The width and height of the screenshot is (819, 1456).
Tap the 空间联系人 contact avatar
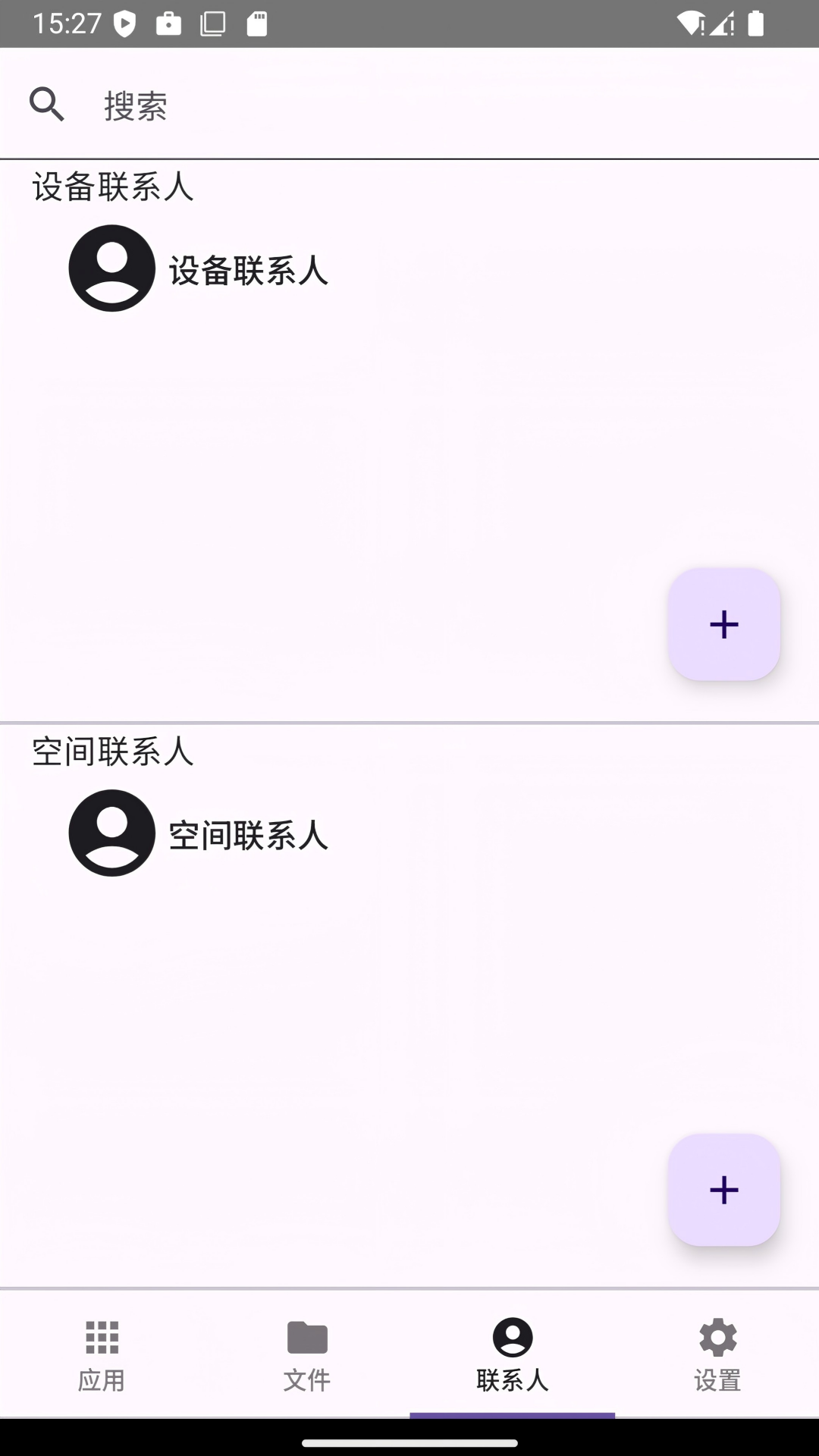click(111, 833)
